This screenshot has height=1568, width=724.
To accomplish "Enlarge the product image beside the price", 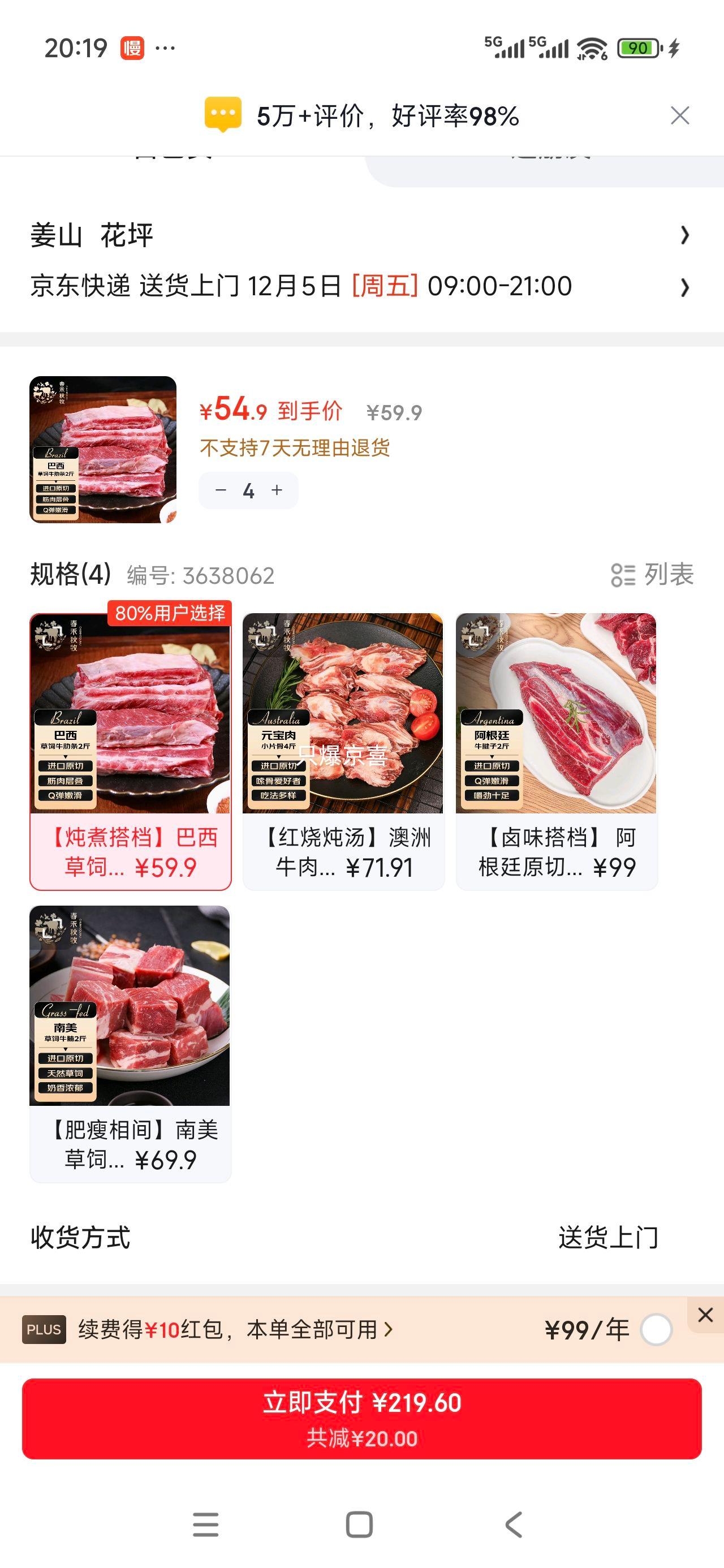I will click(103, 449).
